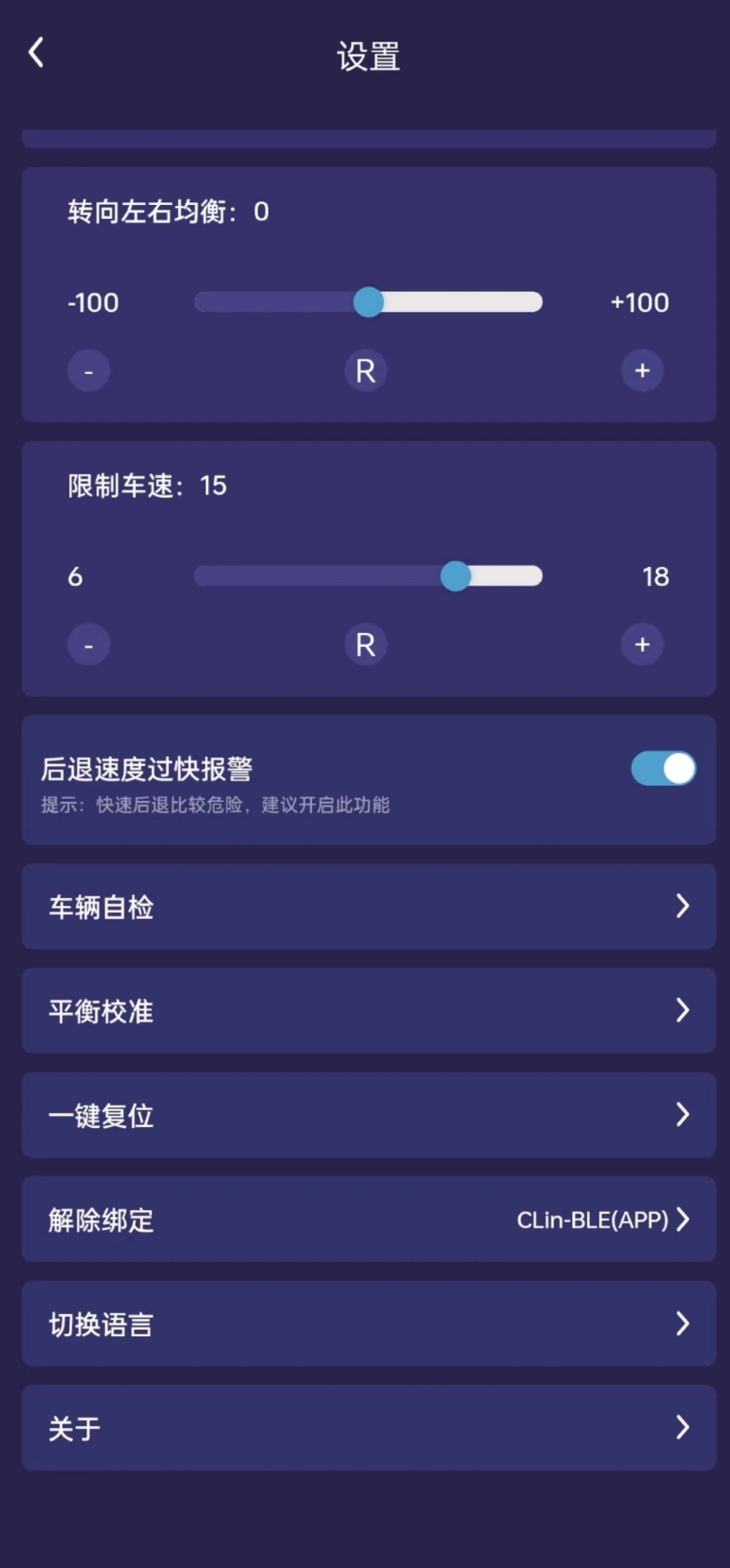Image resolution: width=730 pixels, height=1568 pixels.
Task: Tap the R reset icon for 转向左右均衡
Action: pos(365,370)
